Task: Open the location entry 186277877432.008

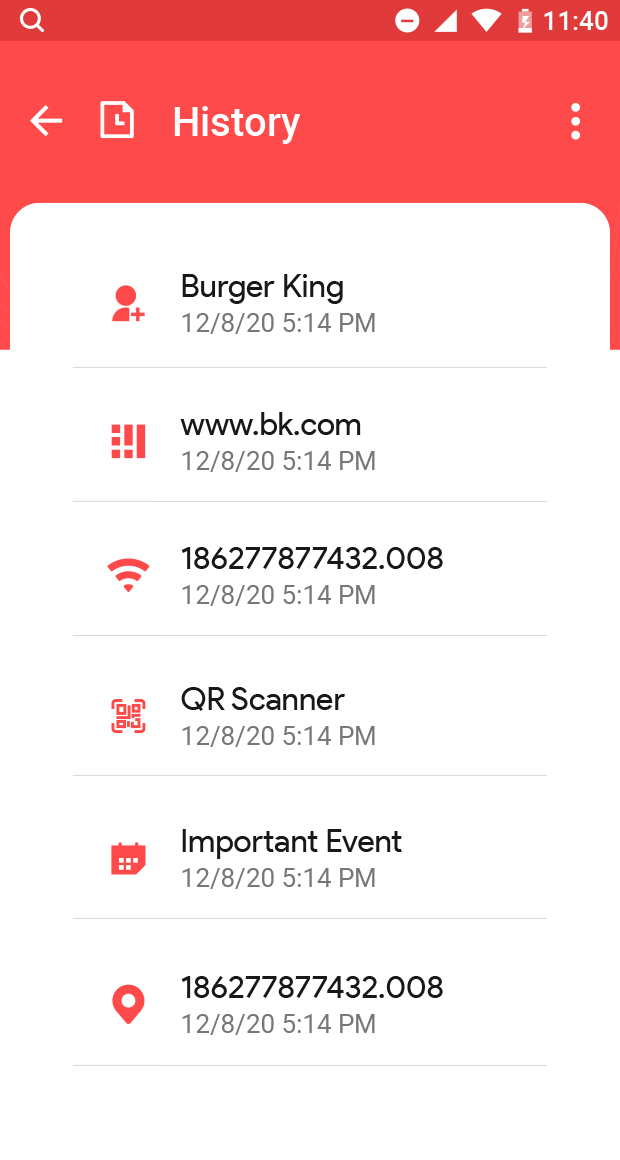Action: (x=310, y=1003)
